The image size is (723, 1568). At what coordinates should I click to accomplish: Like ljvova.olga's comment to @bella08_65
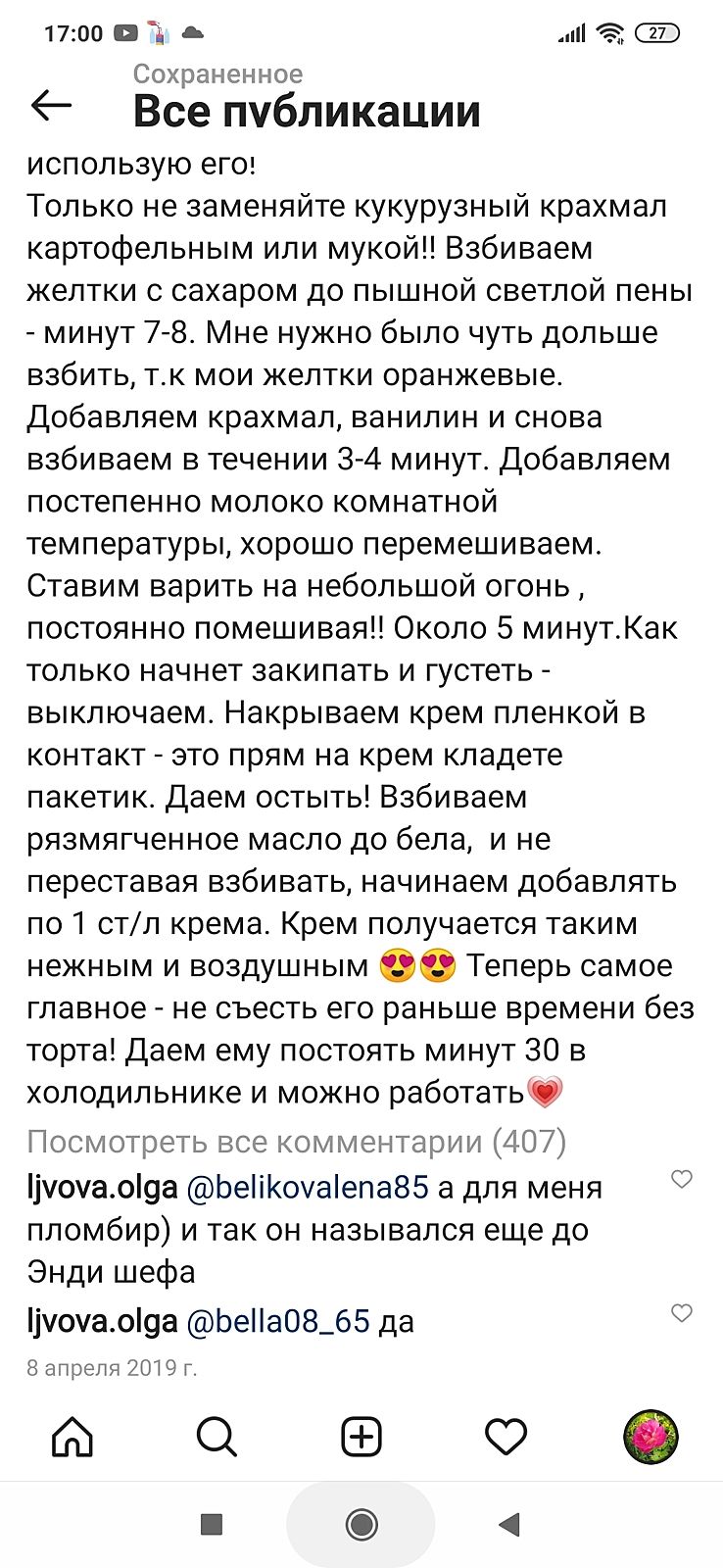coord(681,1313)
